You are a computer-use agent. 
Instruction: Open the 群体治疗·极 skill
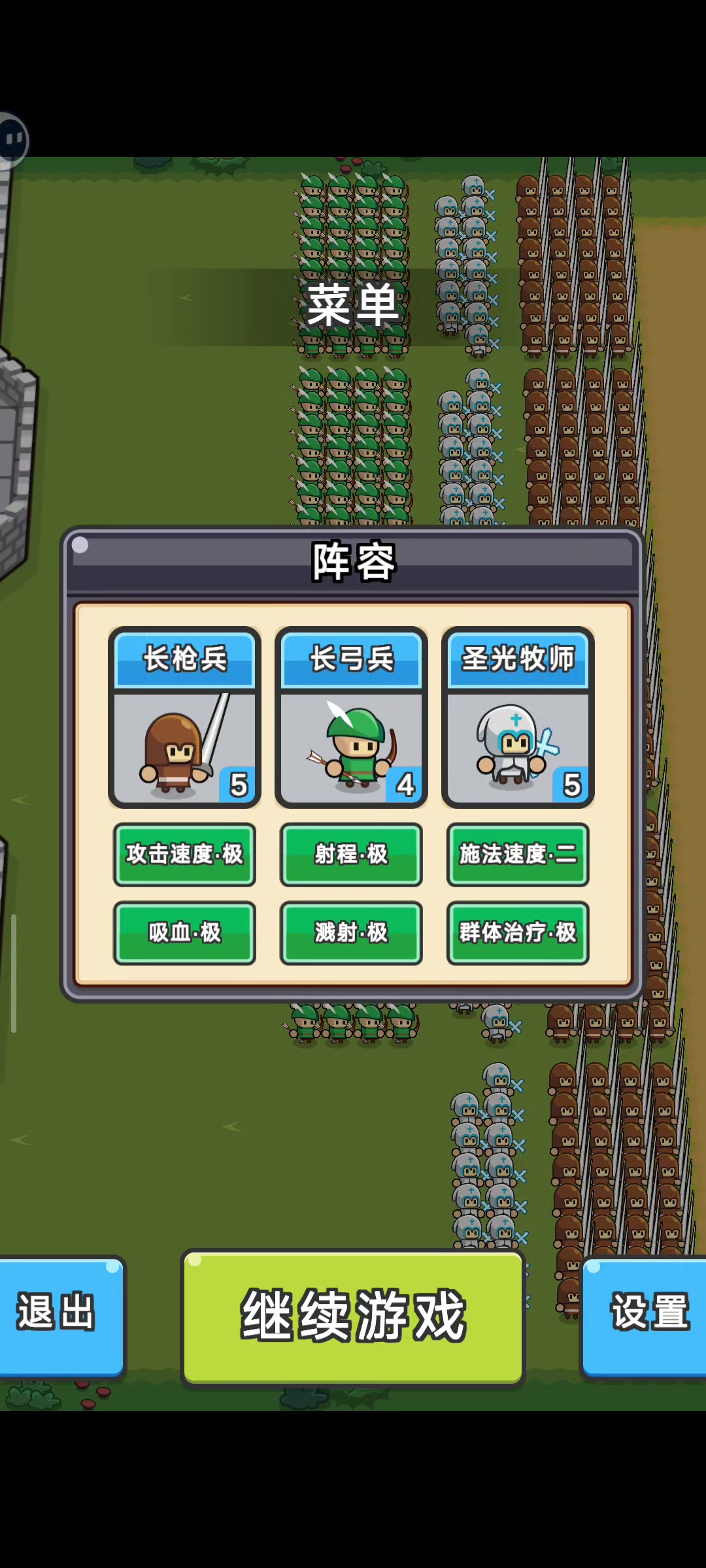(518, 932)
